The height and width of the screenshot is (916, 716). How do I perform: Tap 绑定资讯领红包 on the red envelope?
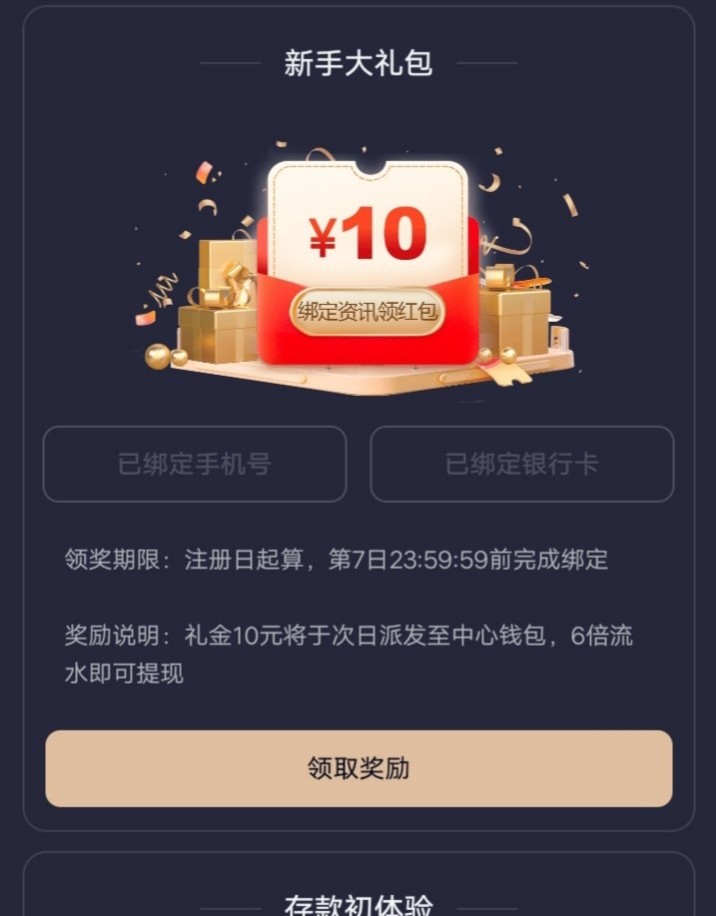(367, 311)
